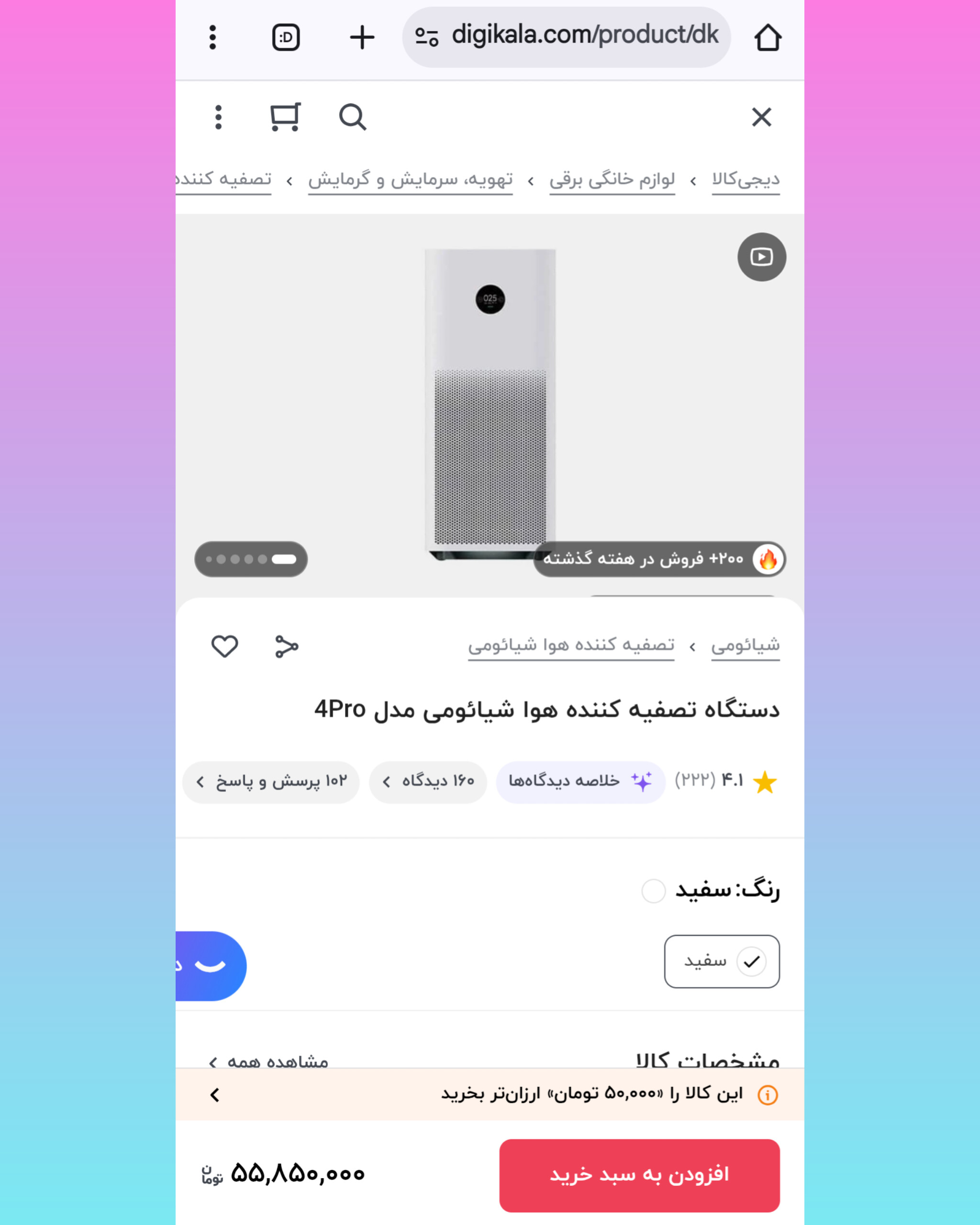Open the لوازم خانگی برقی breadcrumb
This screenshot has height=1225, width=980.
[612, 179]
